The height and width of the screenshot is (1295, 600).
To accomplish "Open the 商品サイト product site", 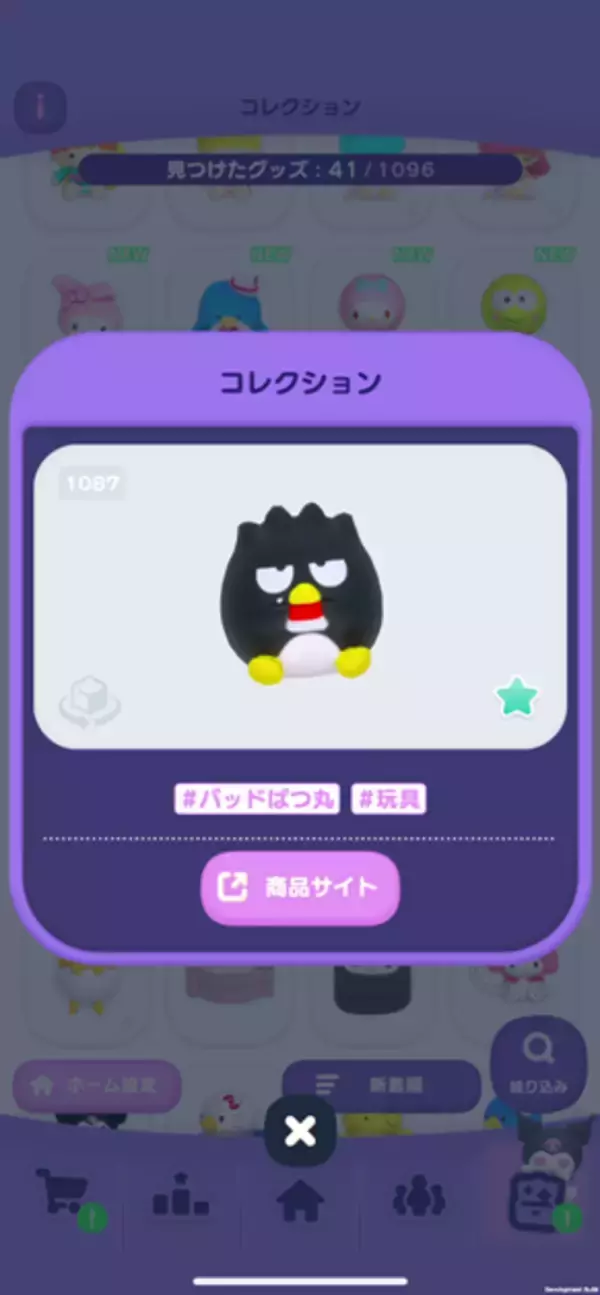I will coord(300,887).
